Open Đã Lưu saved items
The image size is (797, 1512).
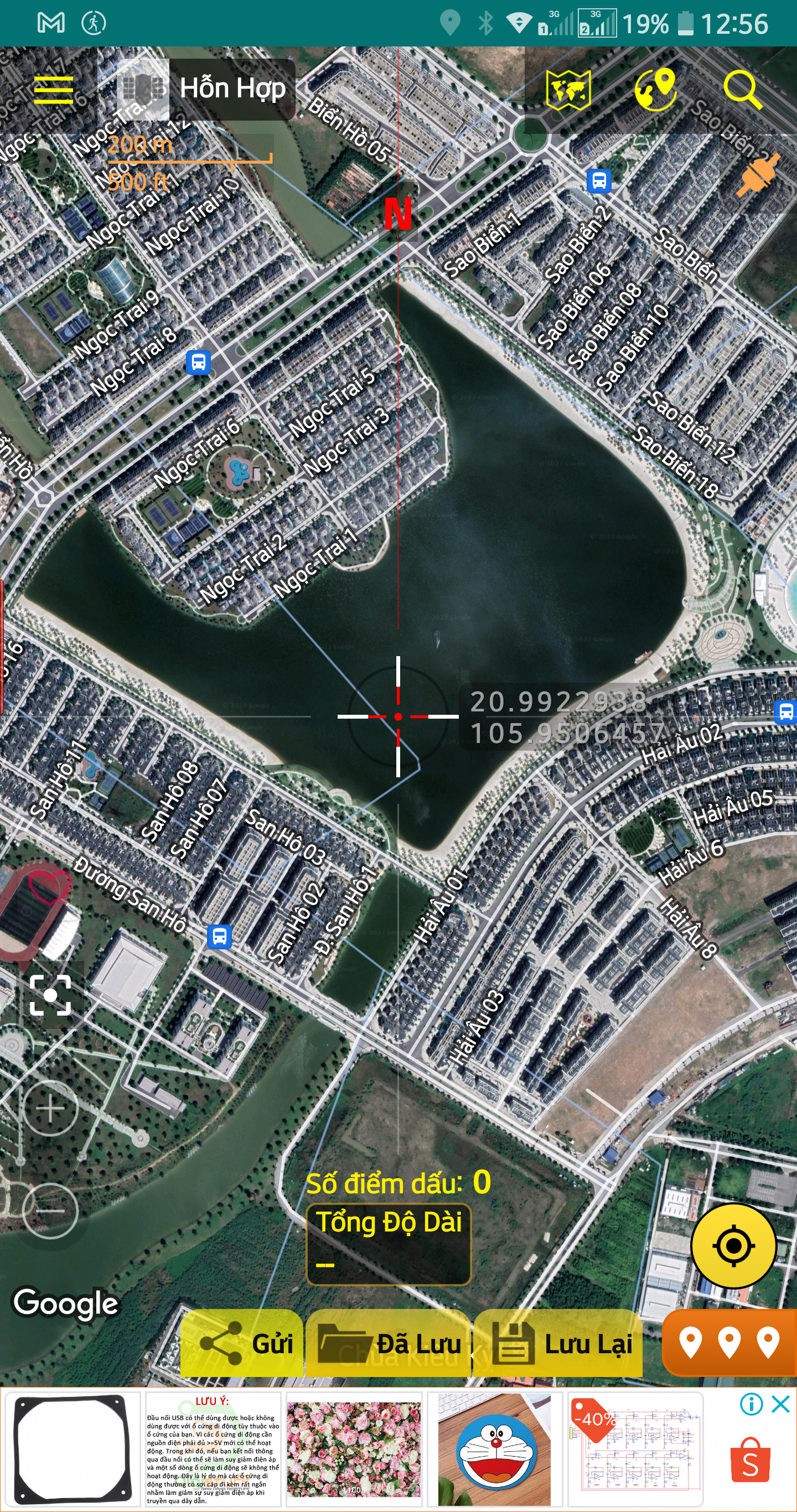(388, 1344)
